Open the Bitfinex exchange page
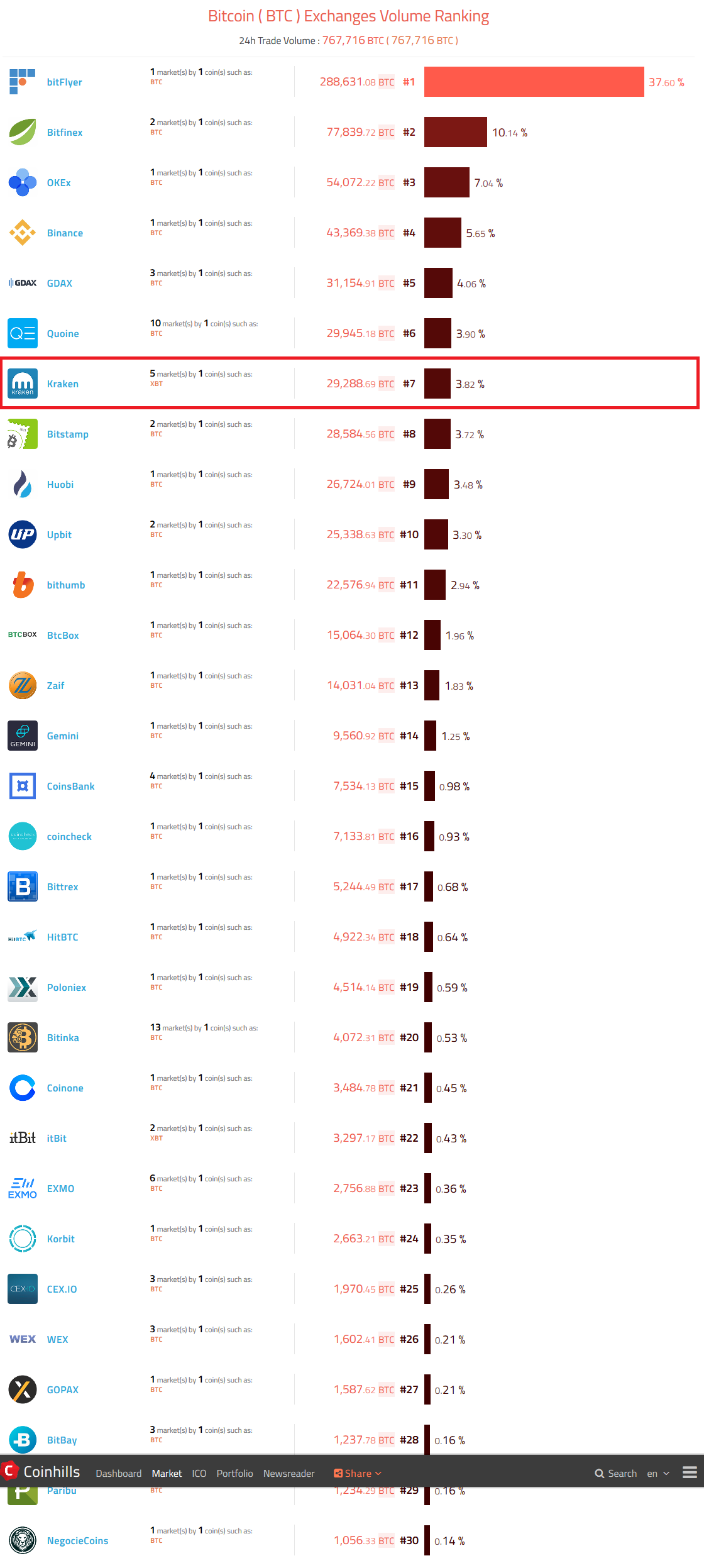 tap(65, 133)
